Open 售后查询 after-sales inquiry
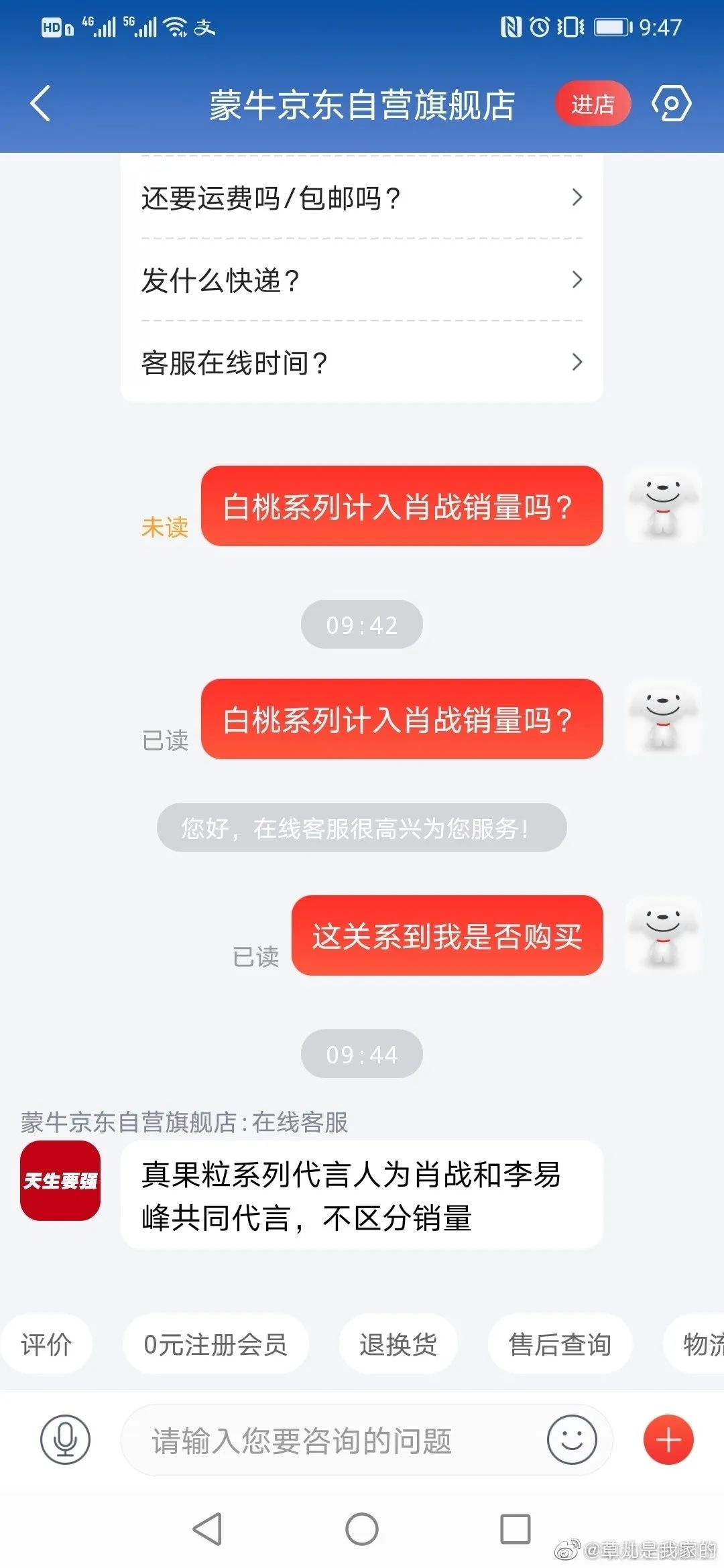This screenshot has width=724, height=1568. pos(560,1344)
